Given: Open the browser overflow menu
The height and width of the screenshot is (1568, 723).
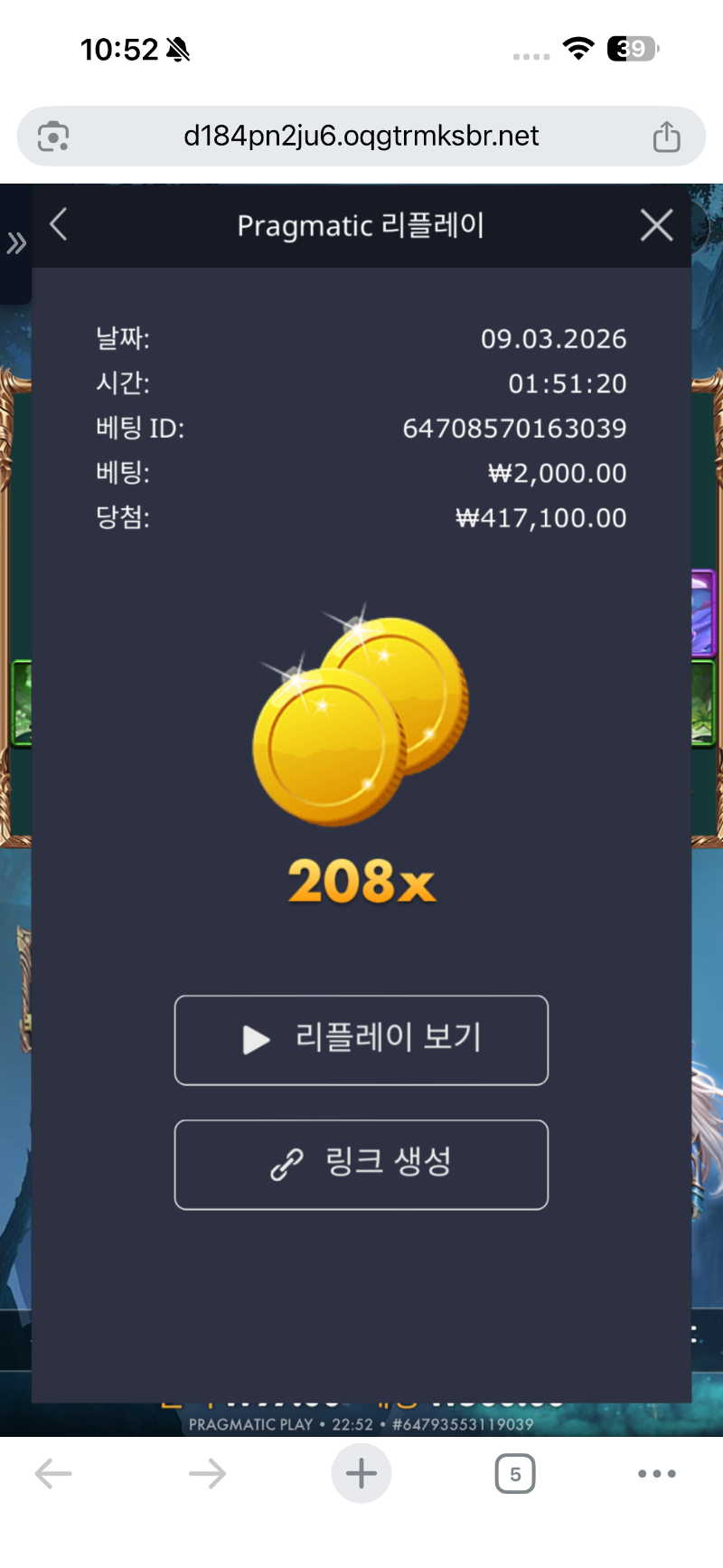Looking at the screenshot, I should (657, 1474).
